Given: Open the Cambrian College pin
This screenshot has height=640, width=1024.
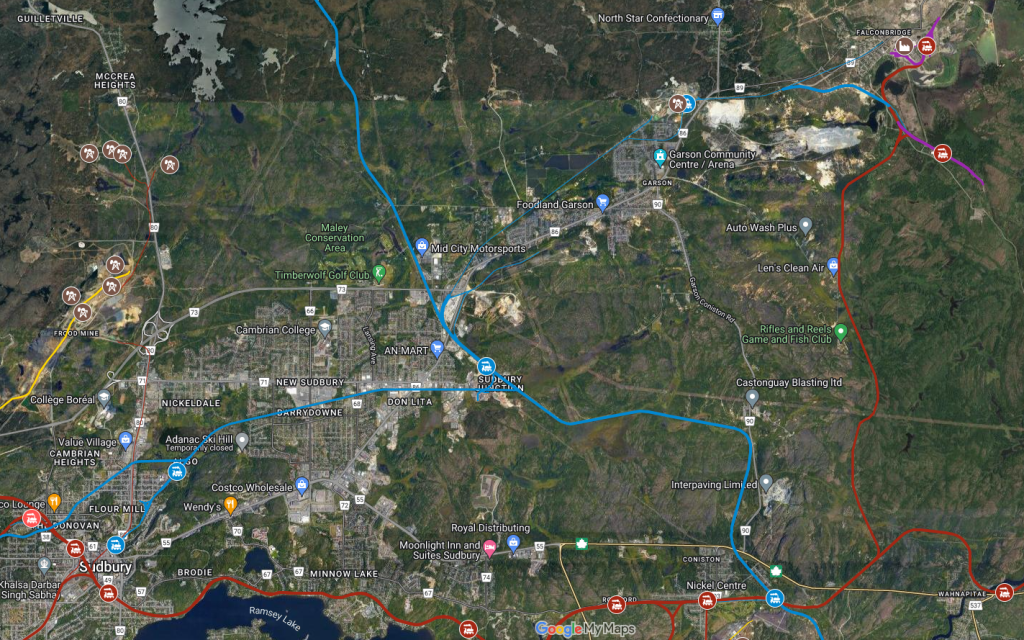Looking at the screenshot, I should [323, 329].
